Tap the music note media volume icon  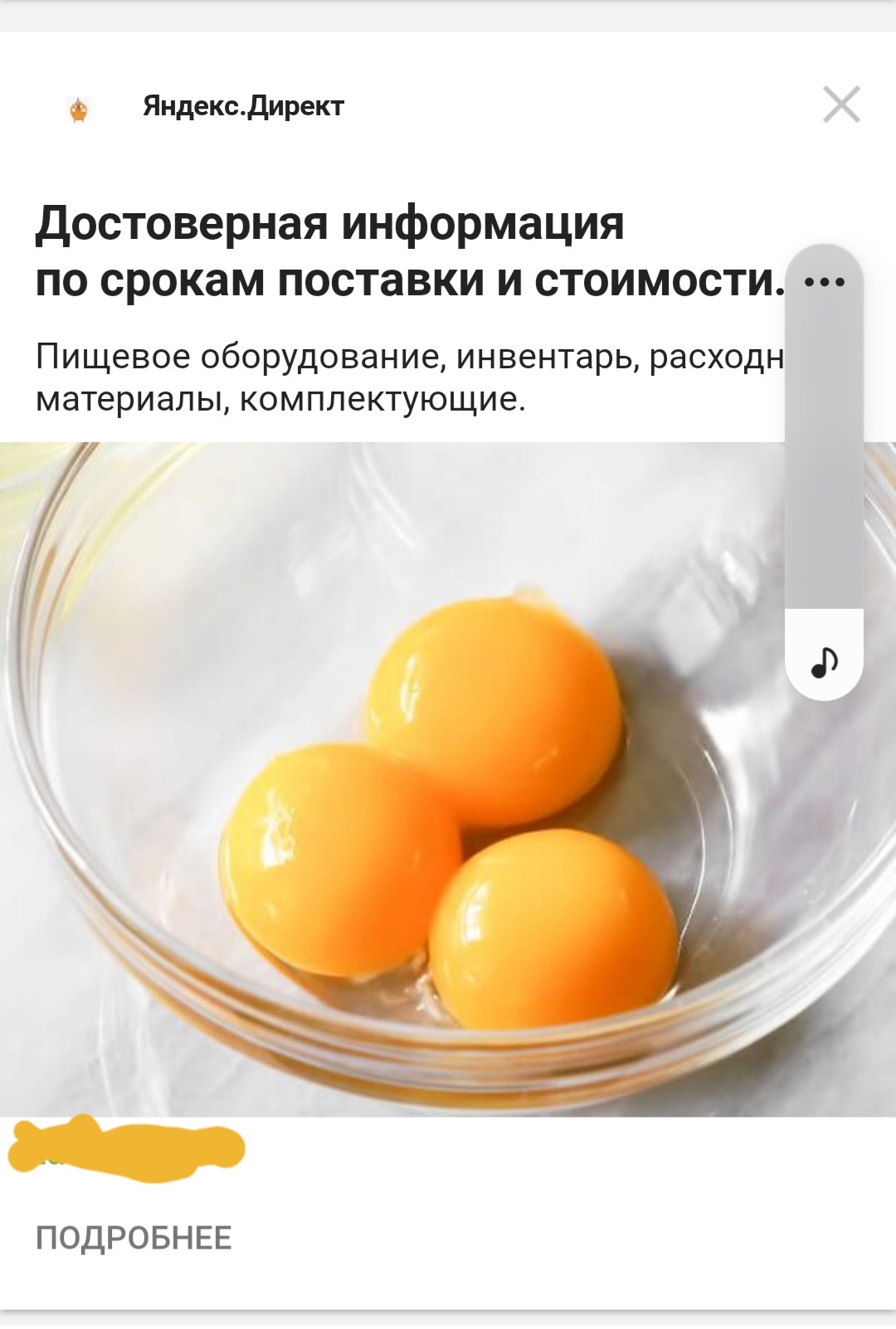(x=824, y=662)
